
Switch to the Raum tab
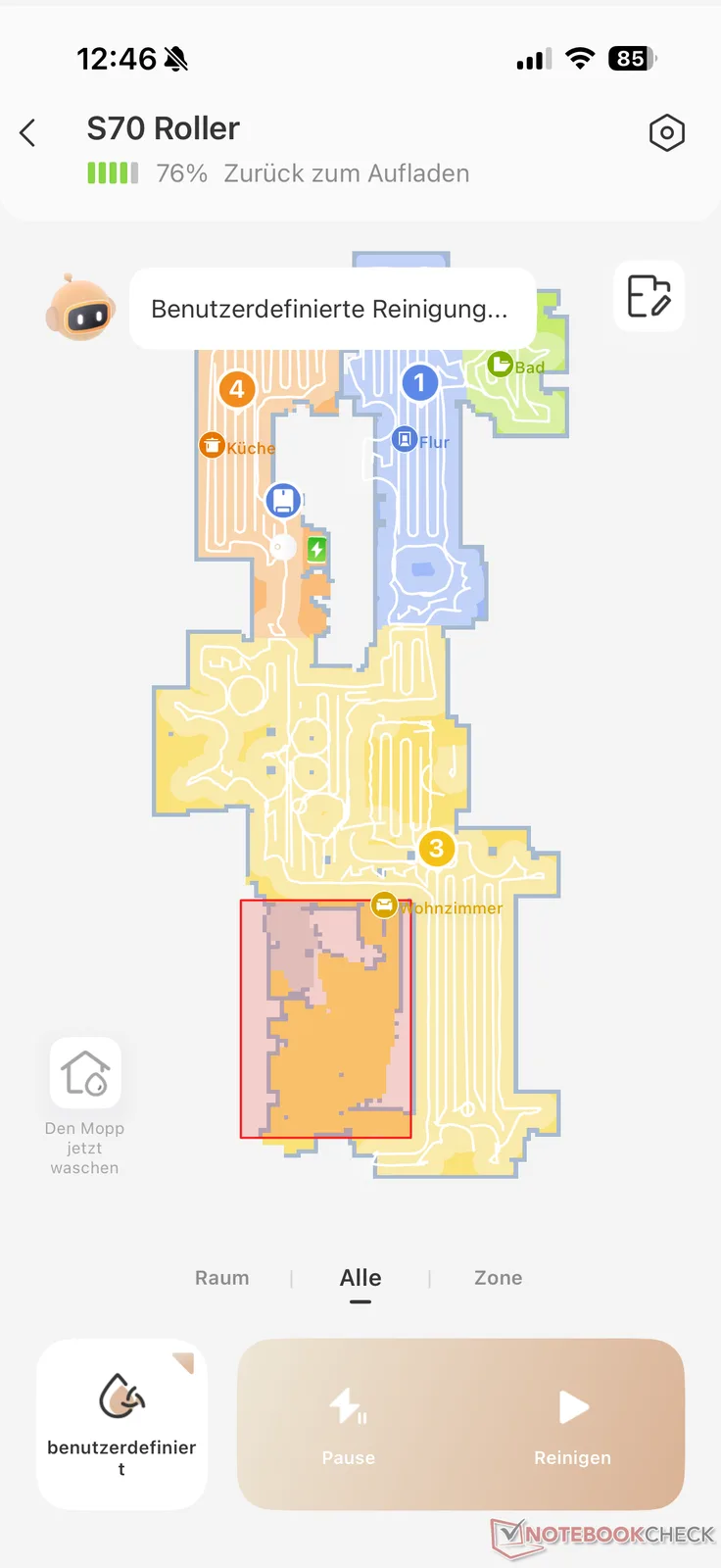[222, 1278]
